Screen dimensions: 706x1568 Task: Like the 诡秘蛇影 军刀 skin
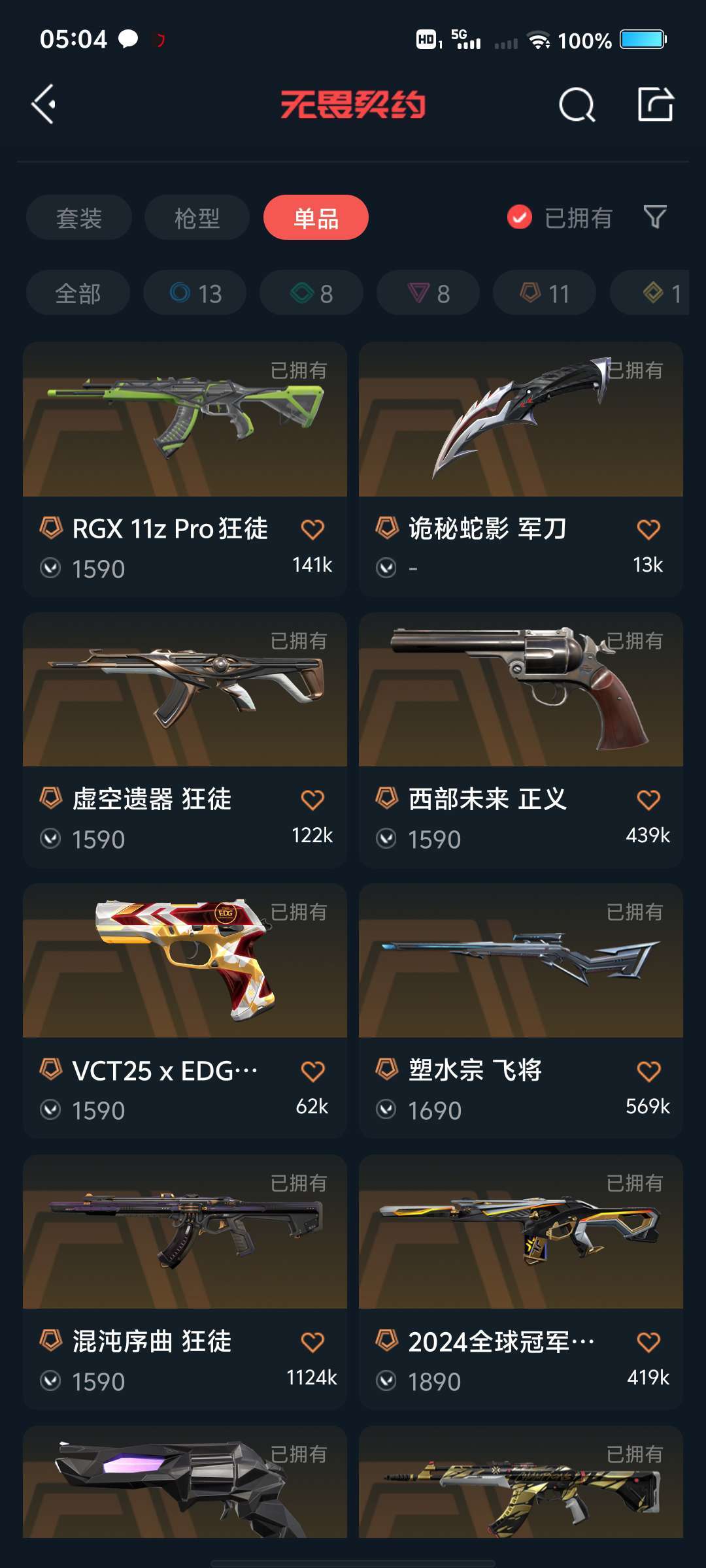tap(648, 529)
